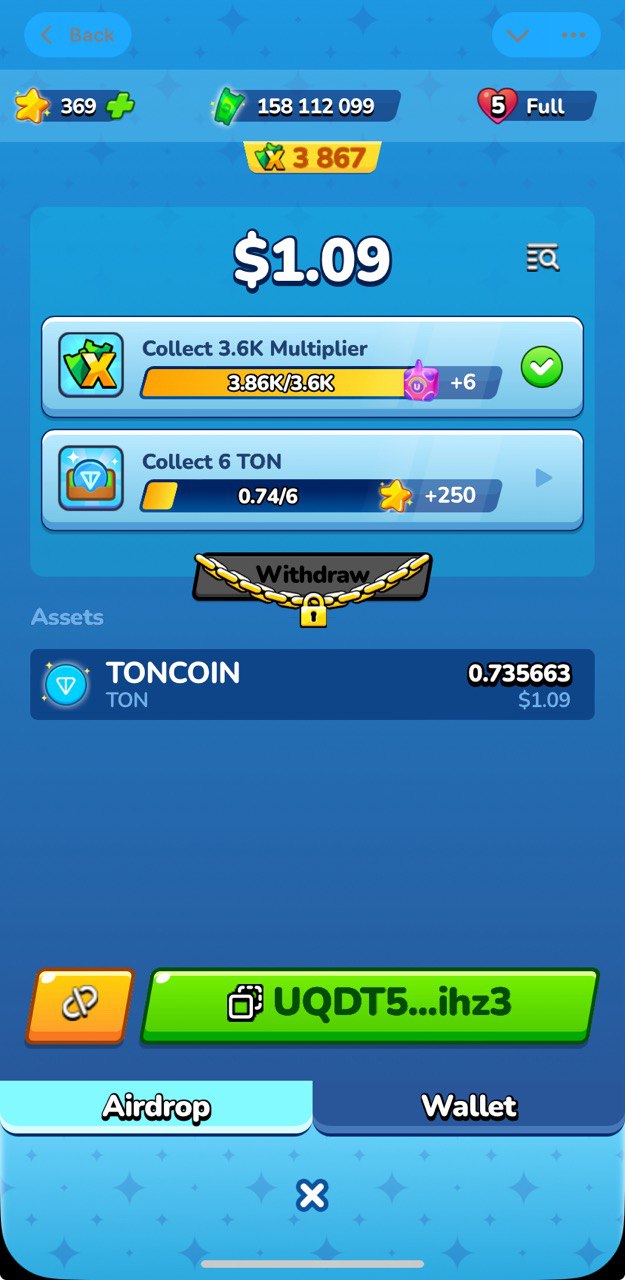The height and width of the screenshot is (1280, 625).
Task: Switch to the Wallet tab
Action: pos(468,1107)
